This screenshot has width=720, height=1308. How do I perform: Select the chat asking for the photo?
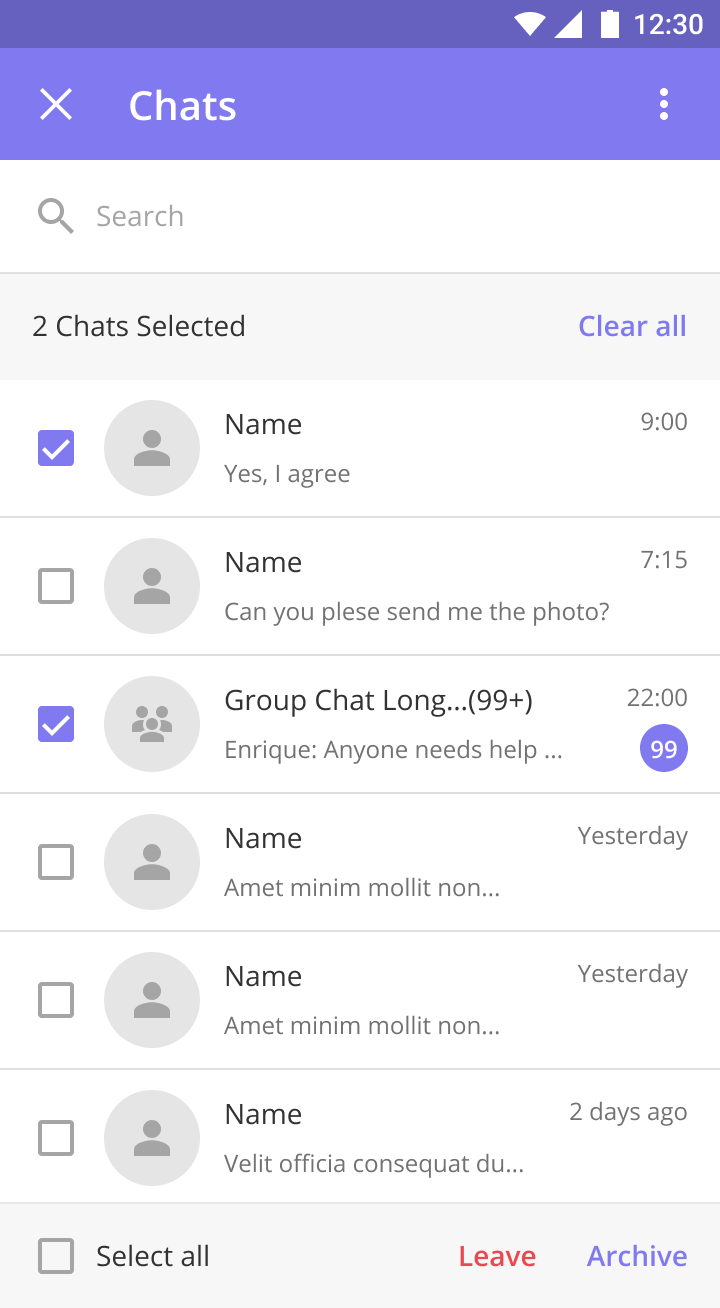(x=56, y=586)
